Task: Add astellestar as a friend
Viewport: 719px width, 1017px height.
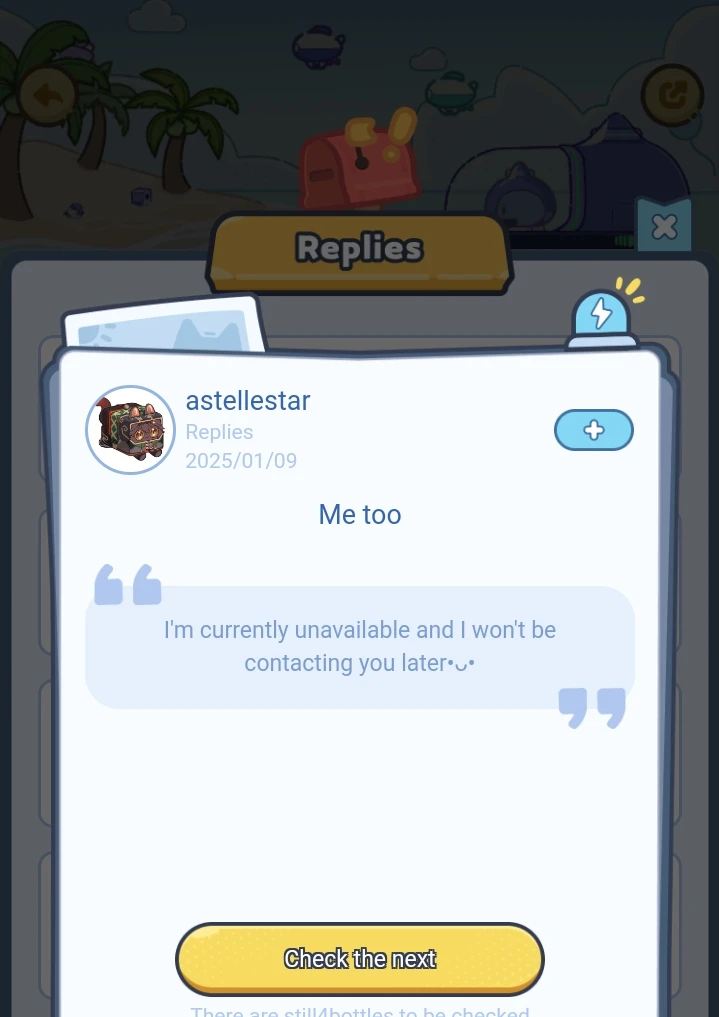Action: click(x=593, y=430)
